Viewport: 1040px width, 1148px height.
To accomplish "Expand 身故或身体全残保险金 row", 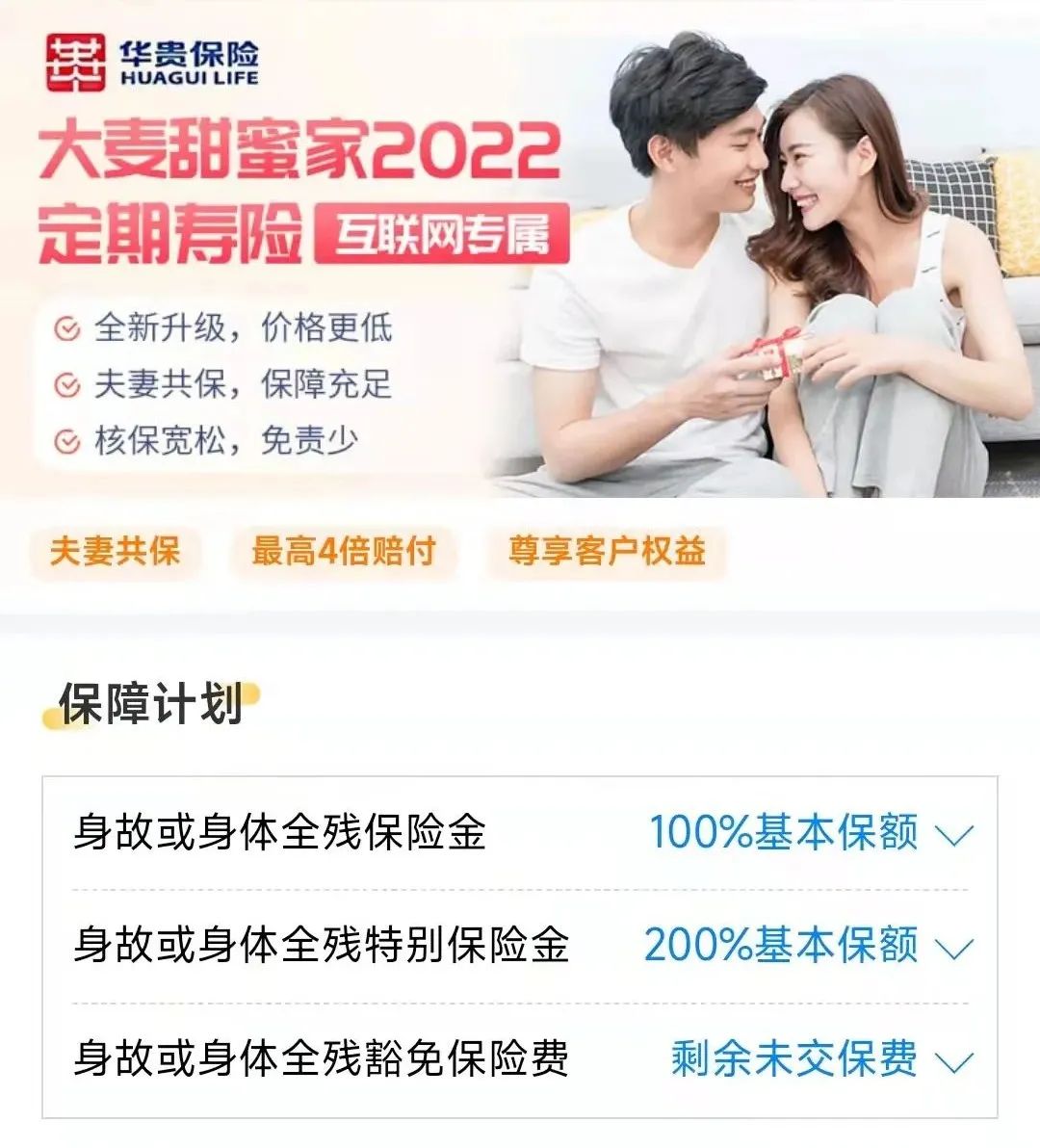I will [x=954, y=835].
